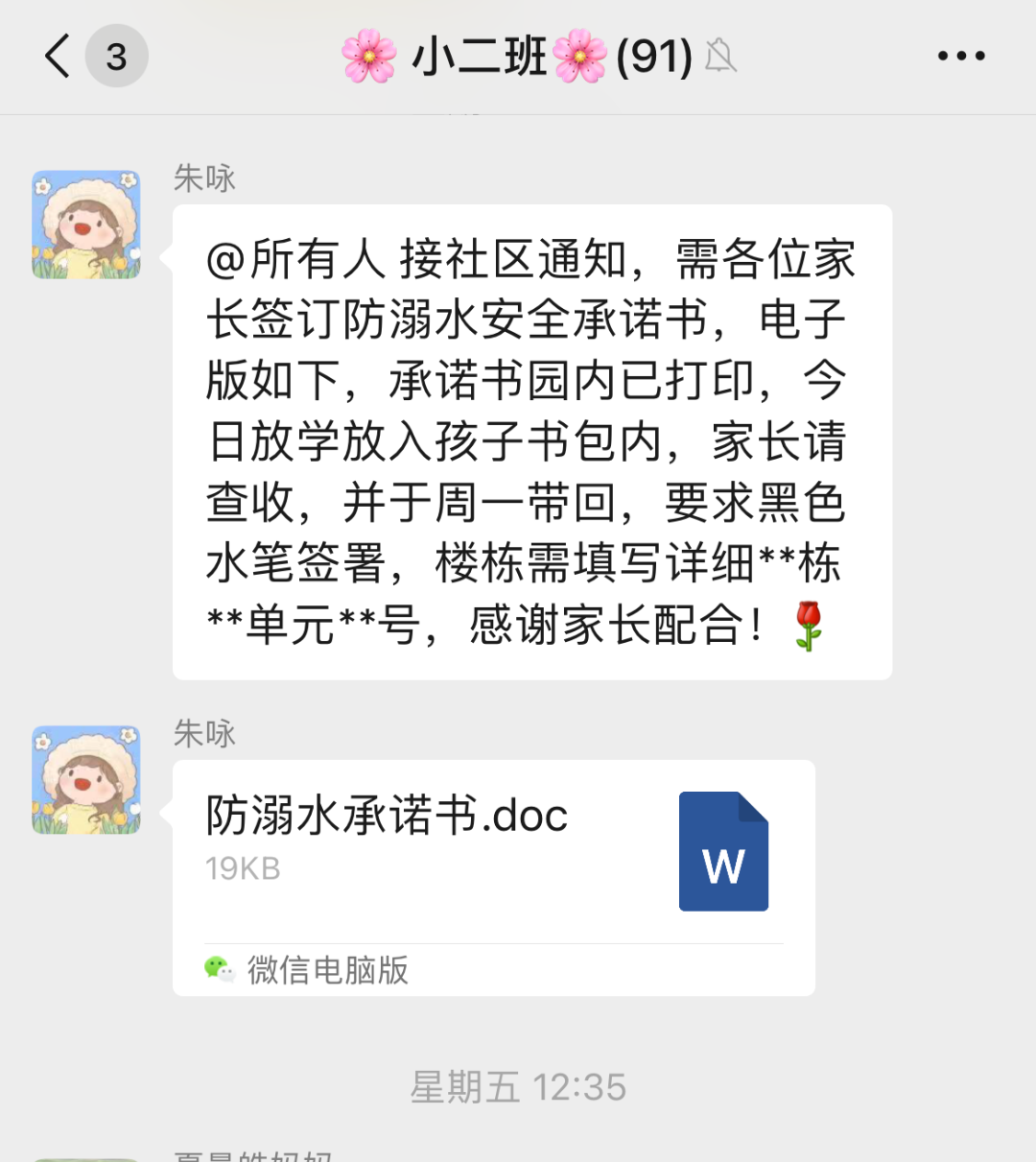
Task: Click the WeChat logo beside 微信电脑版
Action: 221,971
